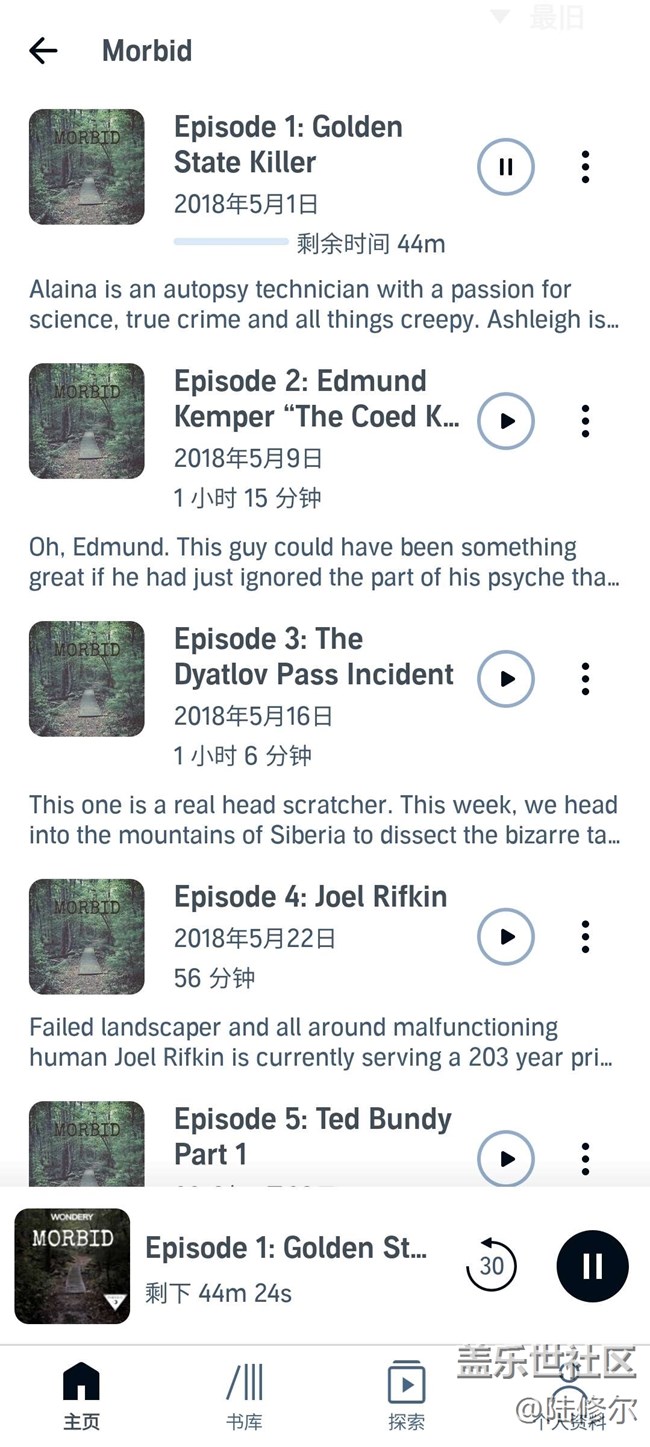Open the now-playing Morbid cover art
Image resolution: width=650 pixels, height=1447 pixels.
[x=72, y=1266]
